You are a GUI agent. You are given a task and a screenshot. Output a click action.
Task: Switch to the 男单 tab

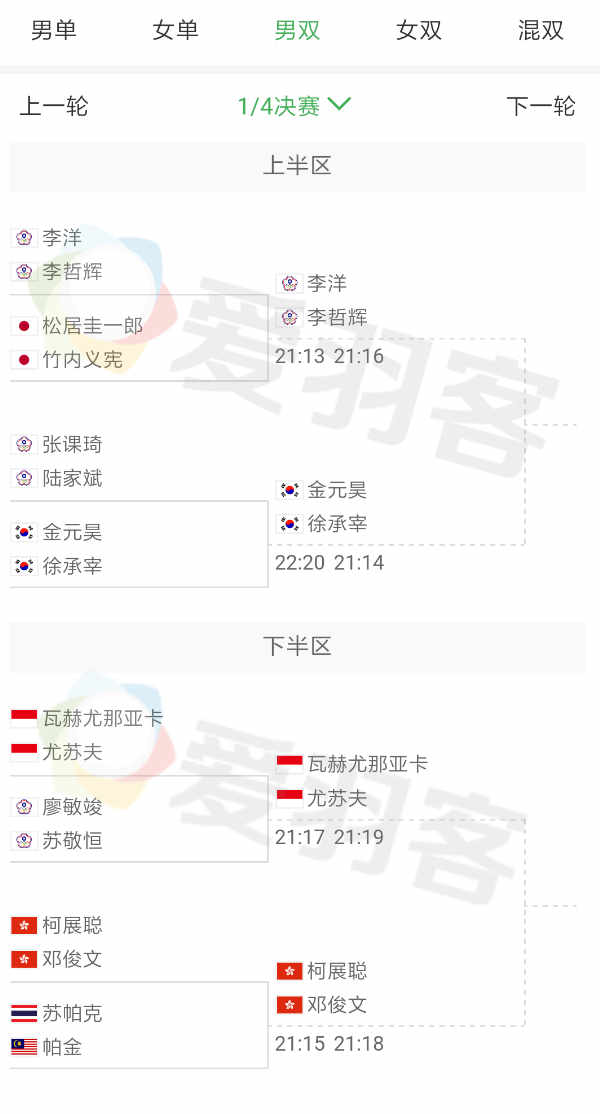click(x=54, y=30)
